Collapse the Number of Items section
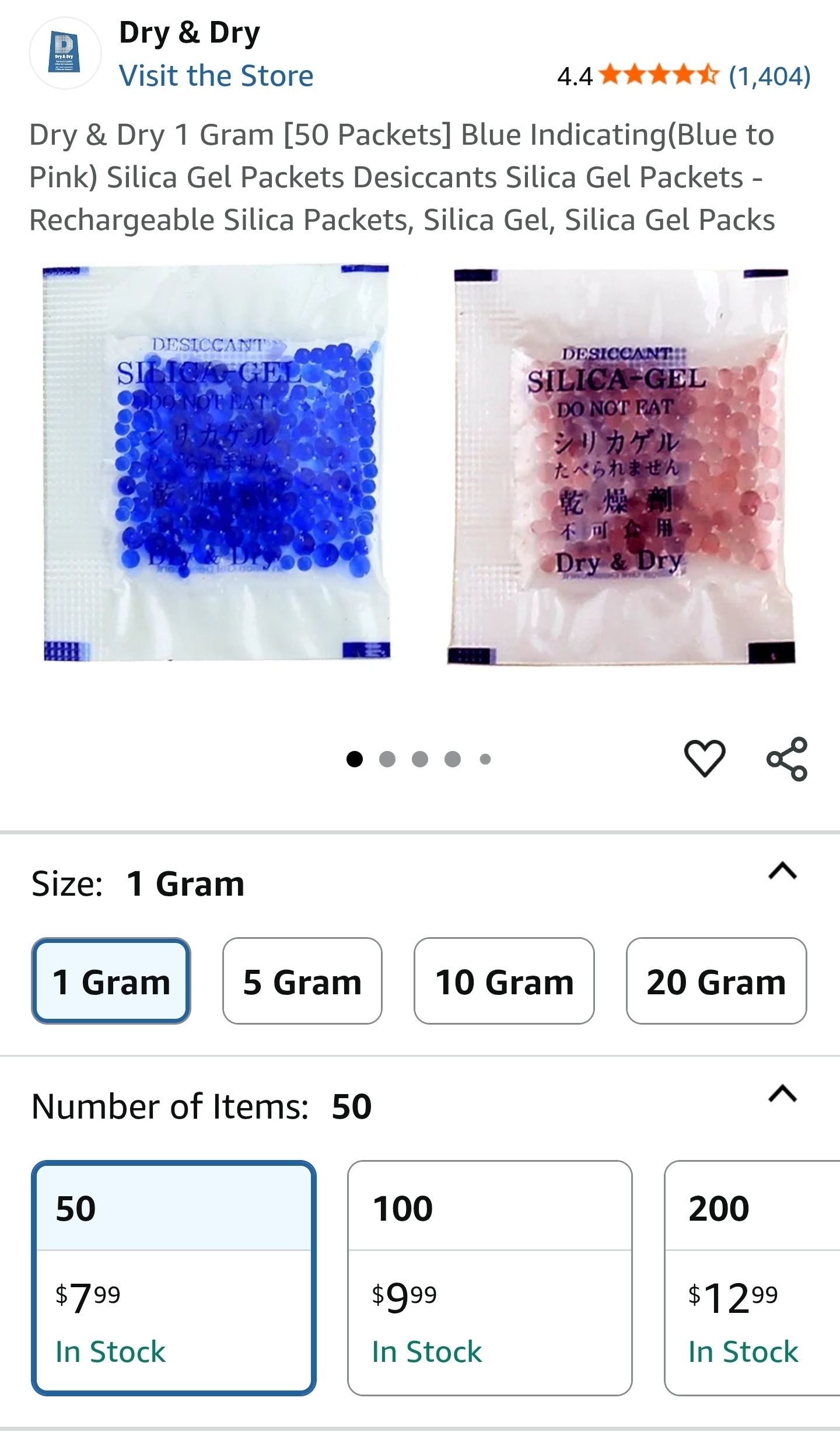Viewport: 840px width, 1436px height. [783, 1094]
